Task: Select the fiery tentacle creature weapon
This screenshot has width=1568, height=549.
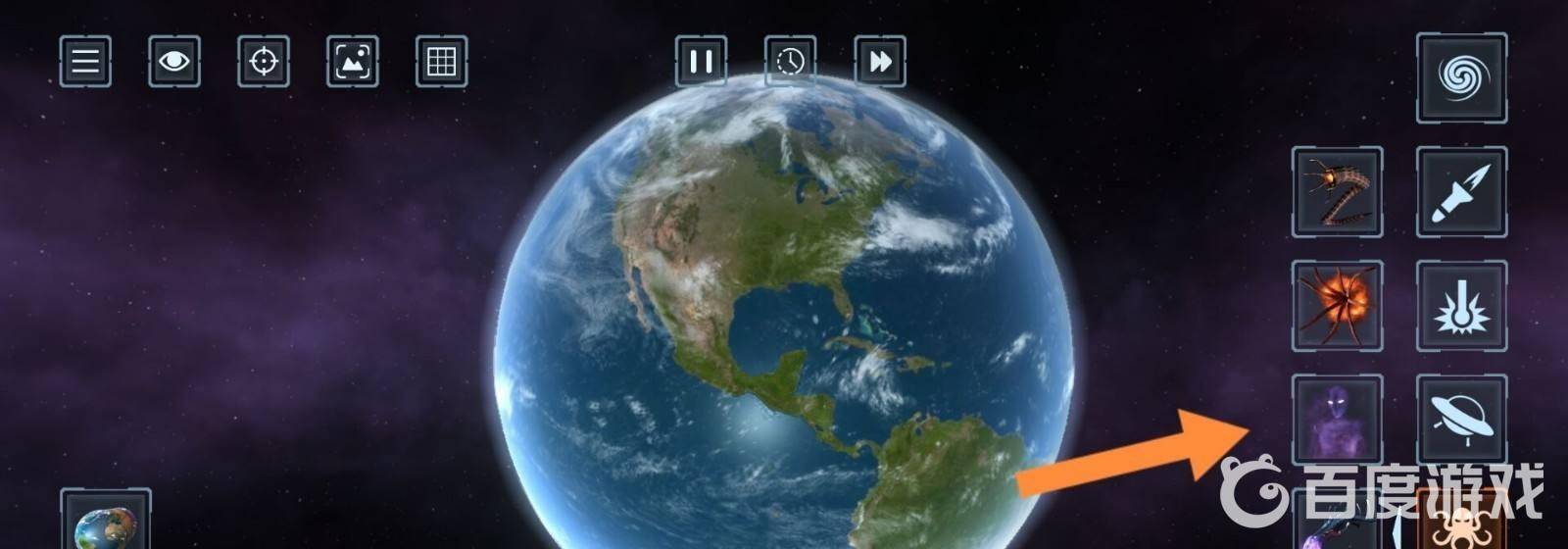Action: (1338, 306)
